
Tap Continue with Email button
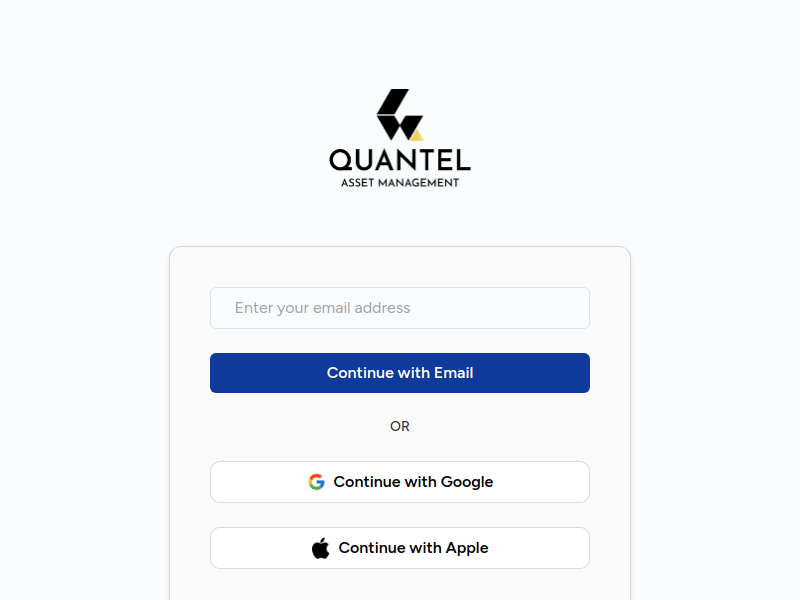pyautogui.click(x=400, y=373)
